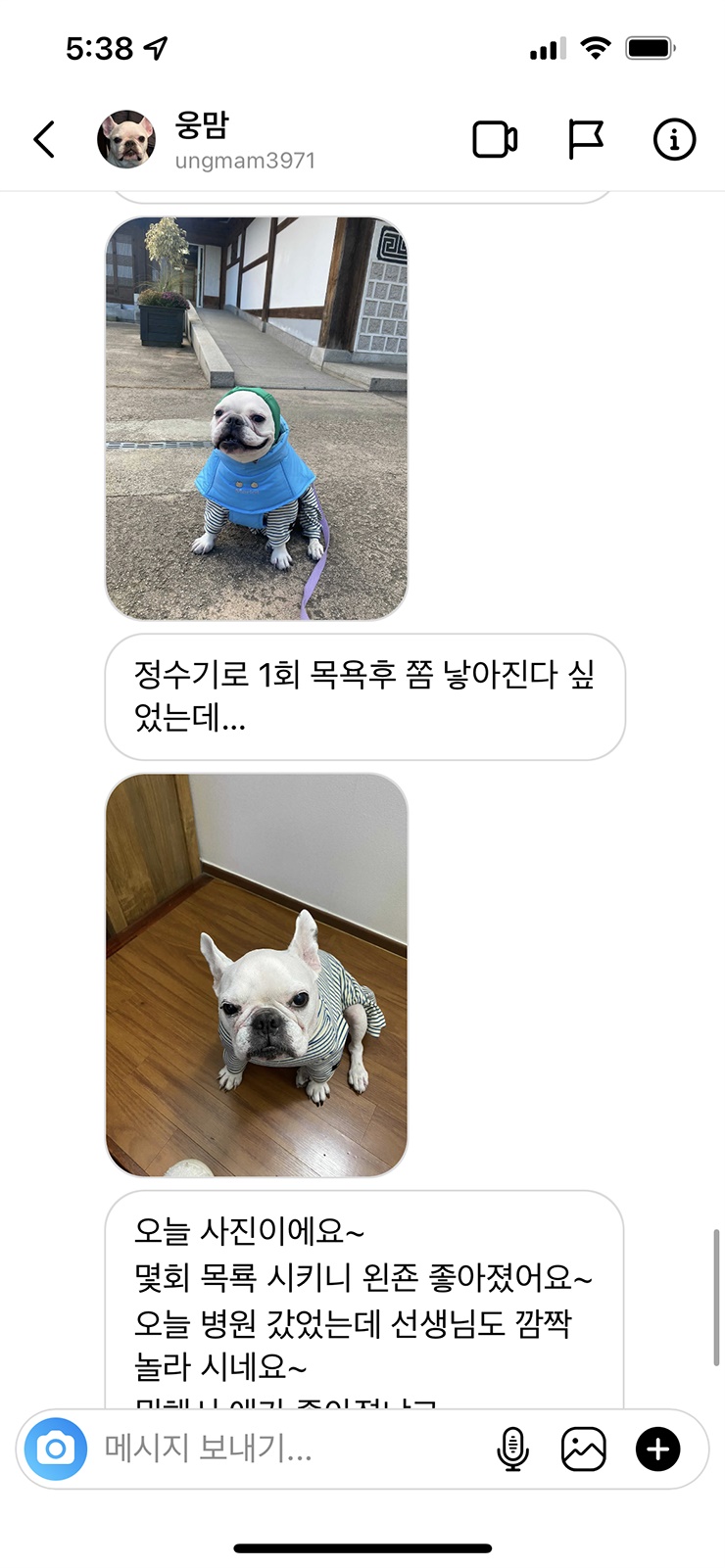The height and width of the screenshot is (1568, 725).
Task: Flag this conversation
Action: pyautogui.click(x=586, y=139)
